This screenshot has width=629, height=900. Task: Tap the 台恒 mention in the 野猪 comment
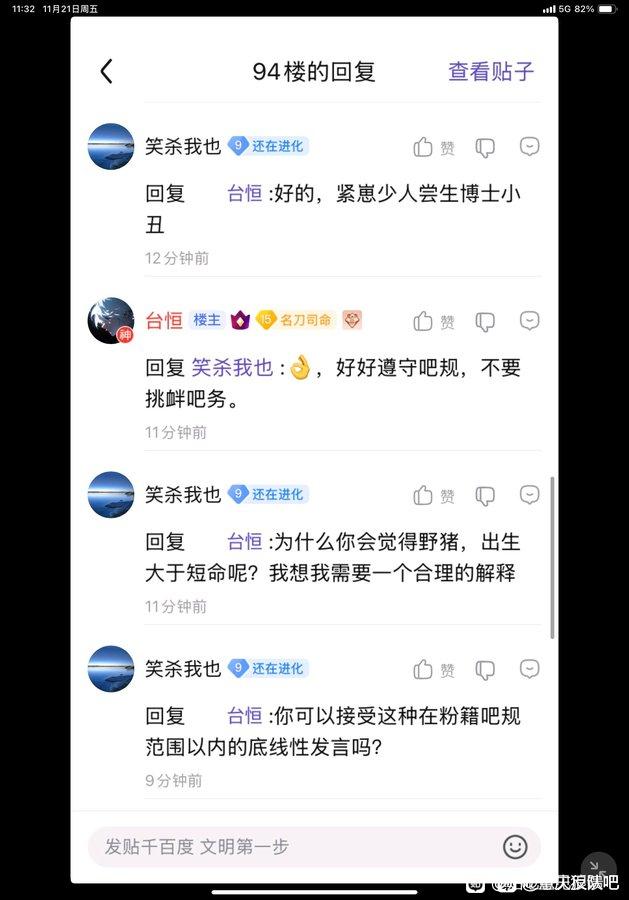coord(245,542)
